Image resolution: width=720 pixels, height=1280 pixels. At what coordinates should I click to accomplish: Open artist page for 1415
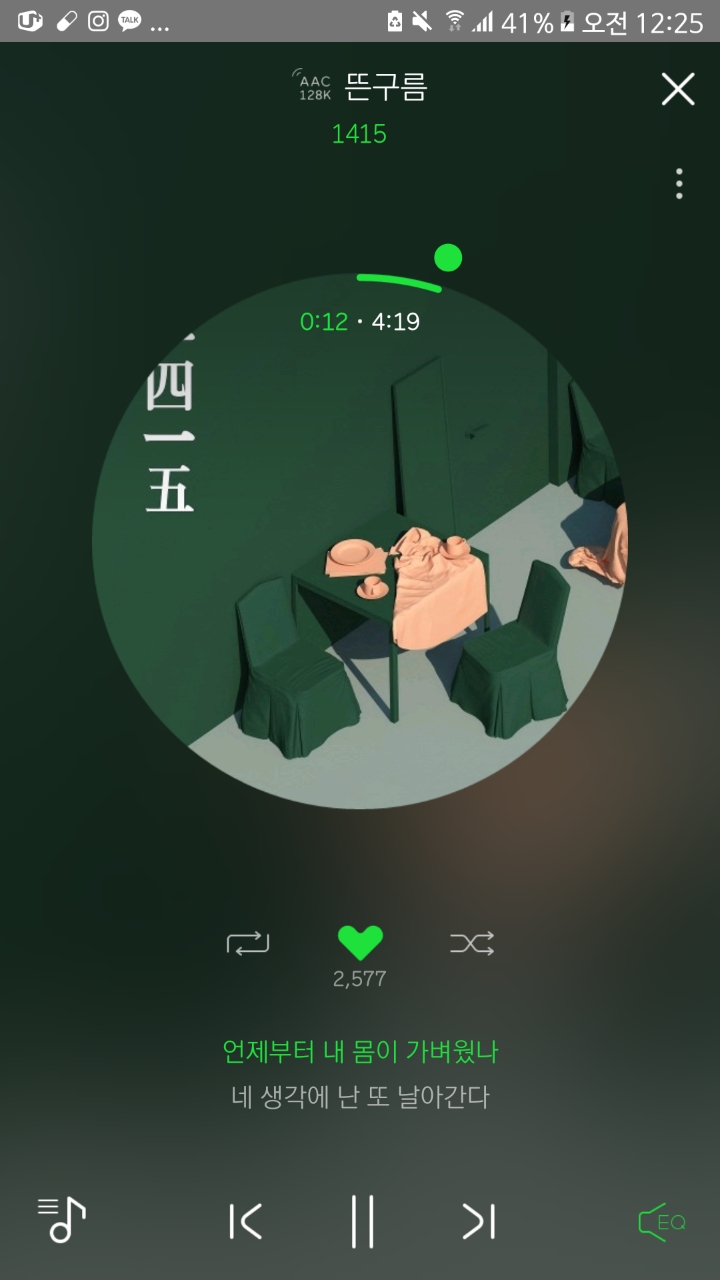[359, 134]
